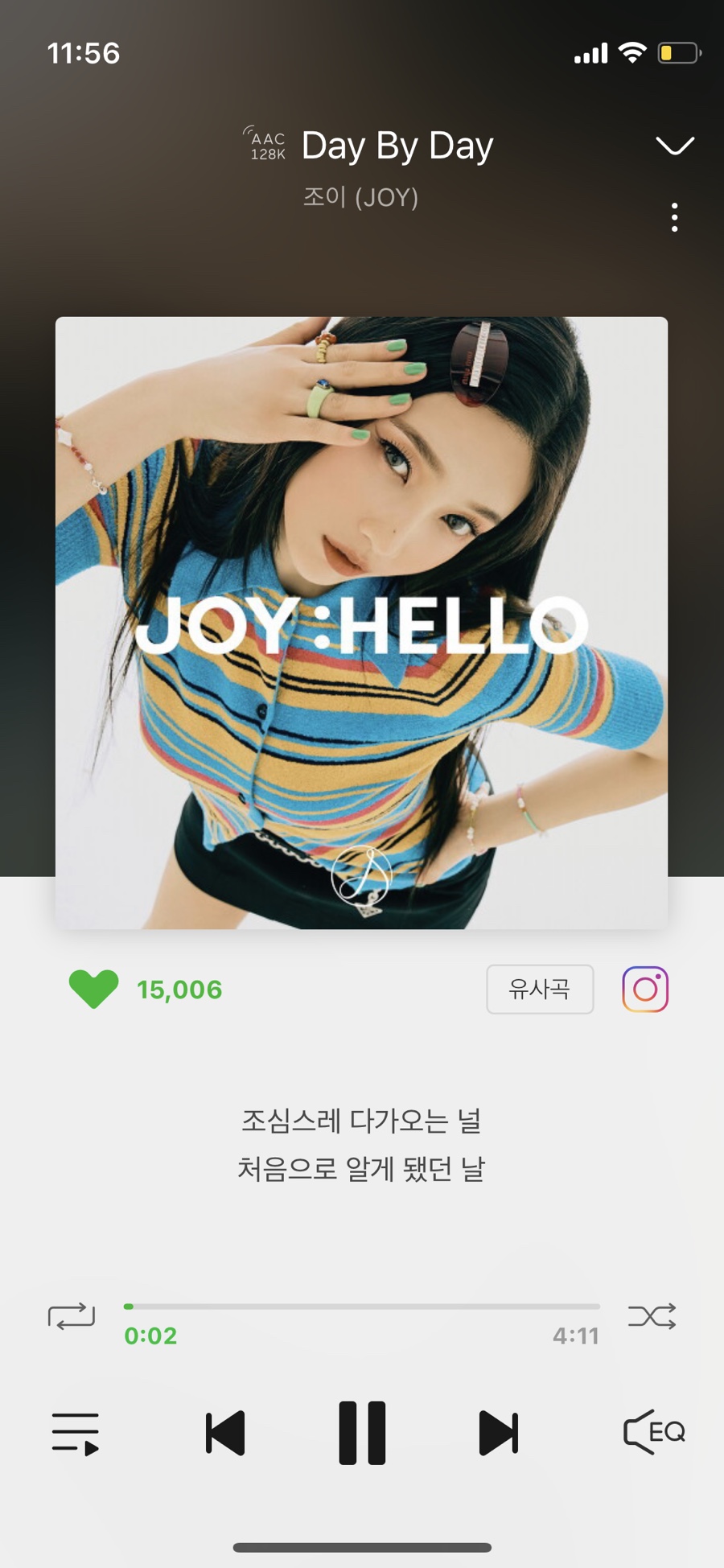Open the three-dot overflow menu
This screenshot has height=1568, width=724.
tap(674, 217)
